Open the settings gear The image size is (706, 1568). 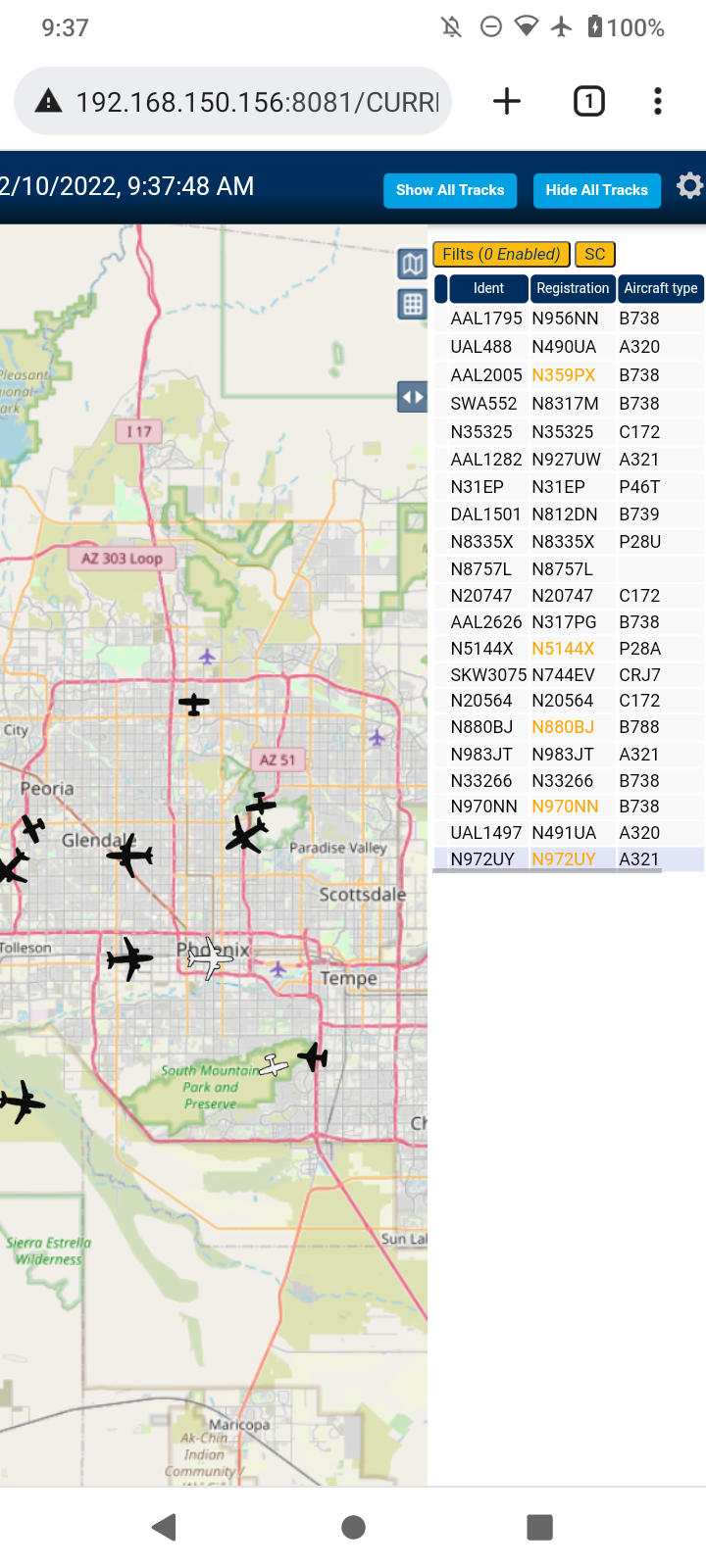690,185
